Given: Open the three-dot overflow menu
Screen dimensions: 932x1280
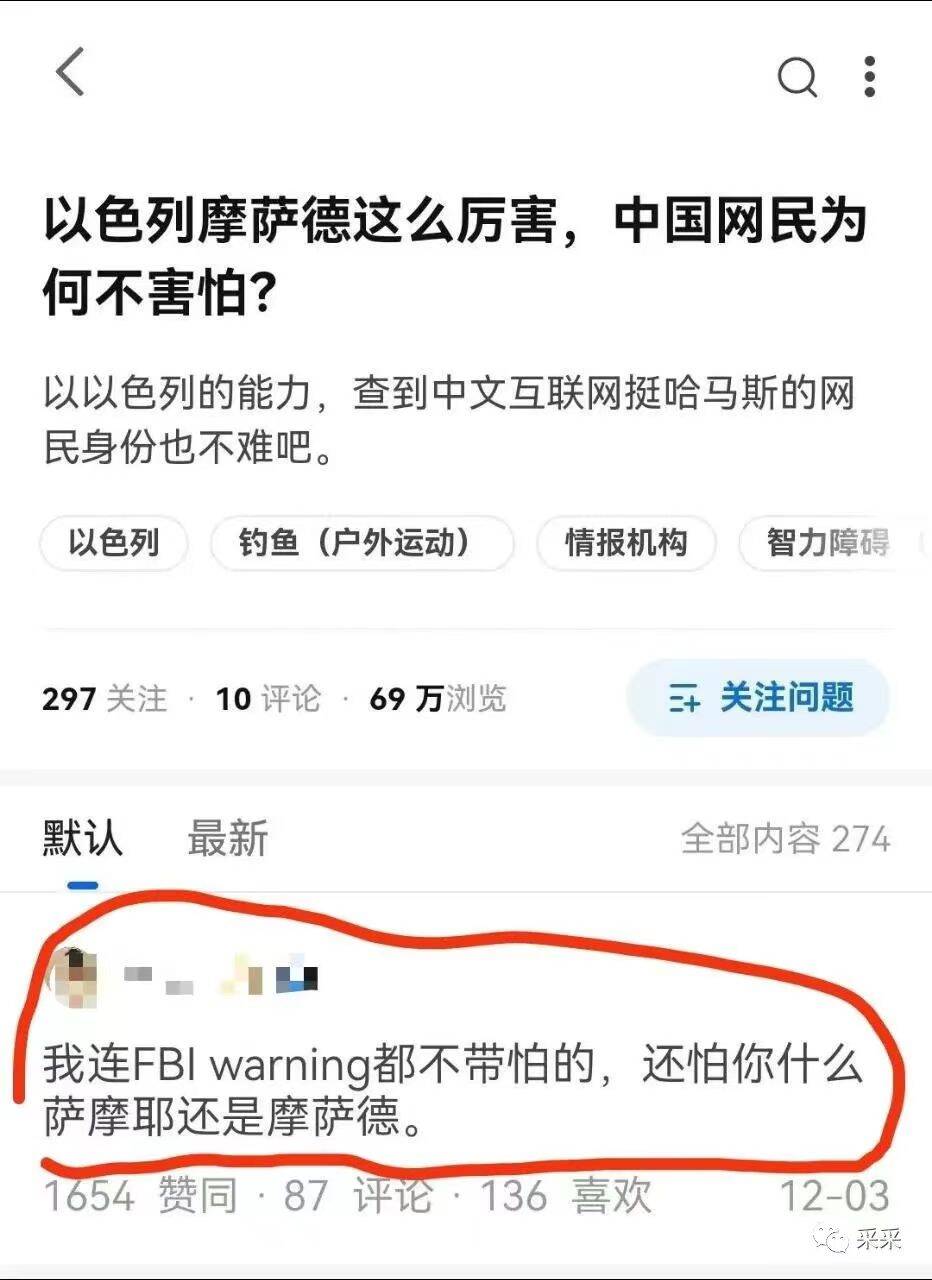Looking at the screenshot, I should click(x=869, y=75).
